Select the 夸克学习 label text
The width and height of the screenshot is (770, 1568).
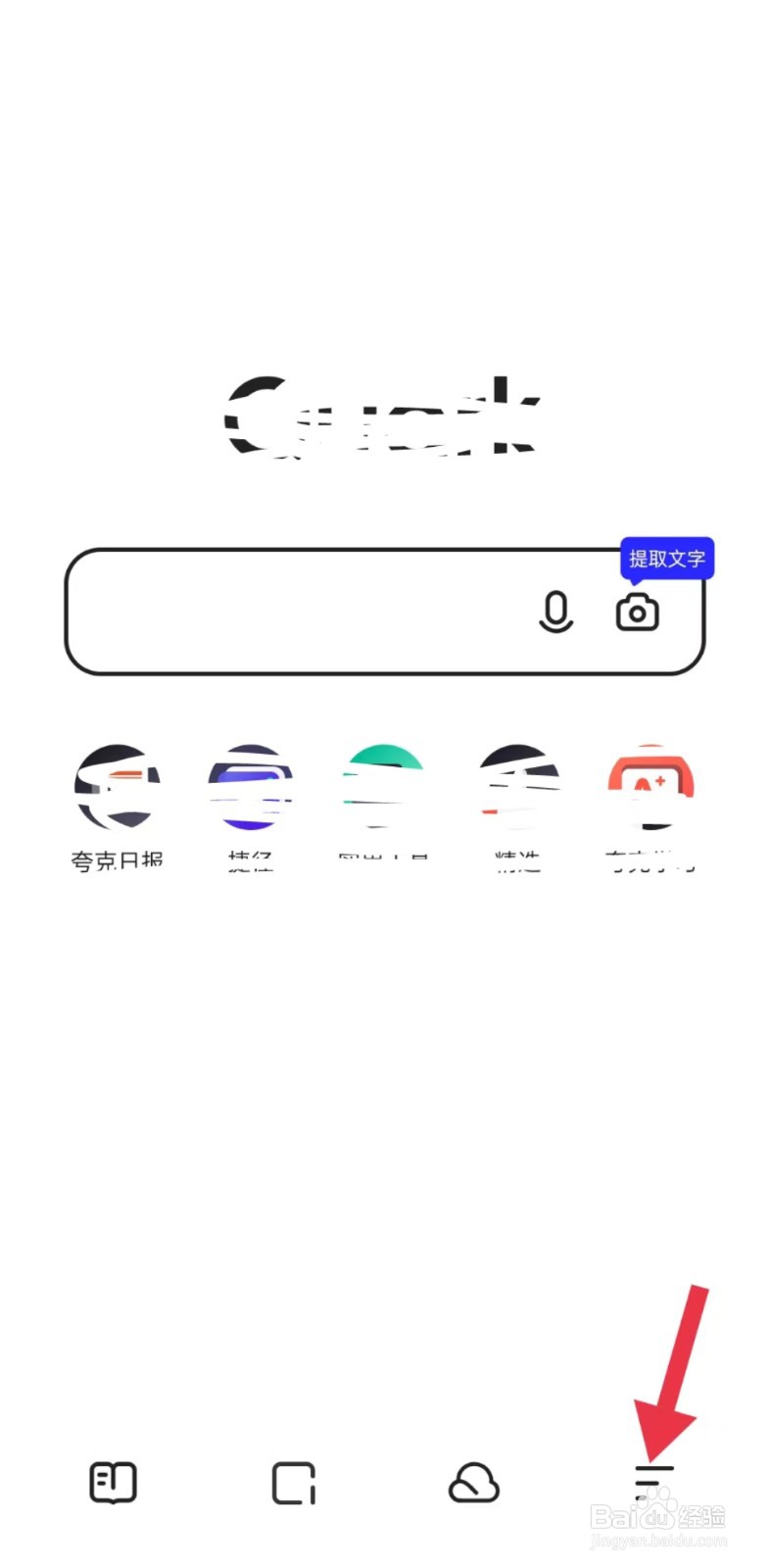pos(650,860)
